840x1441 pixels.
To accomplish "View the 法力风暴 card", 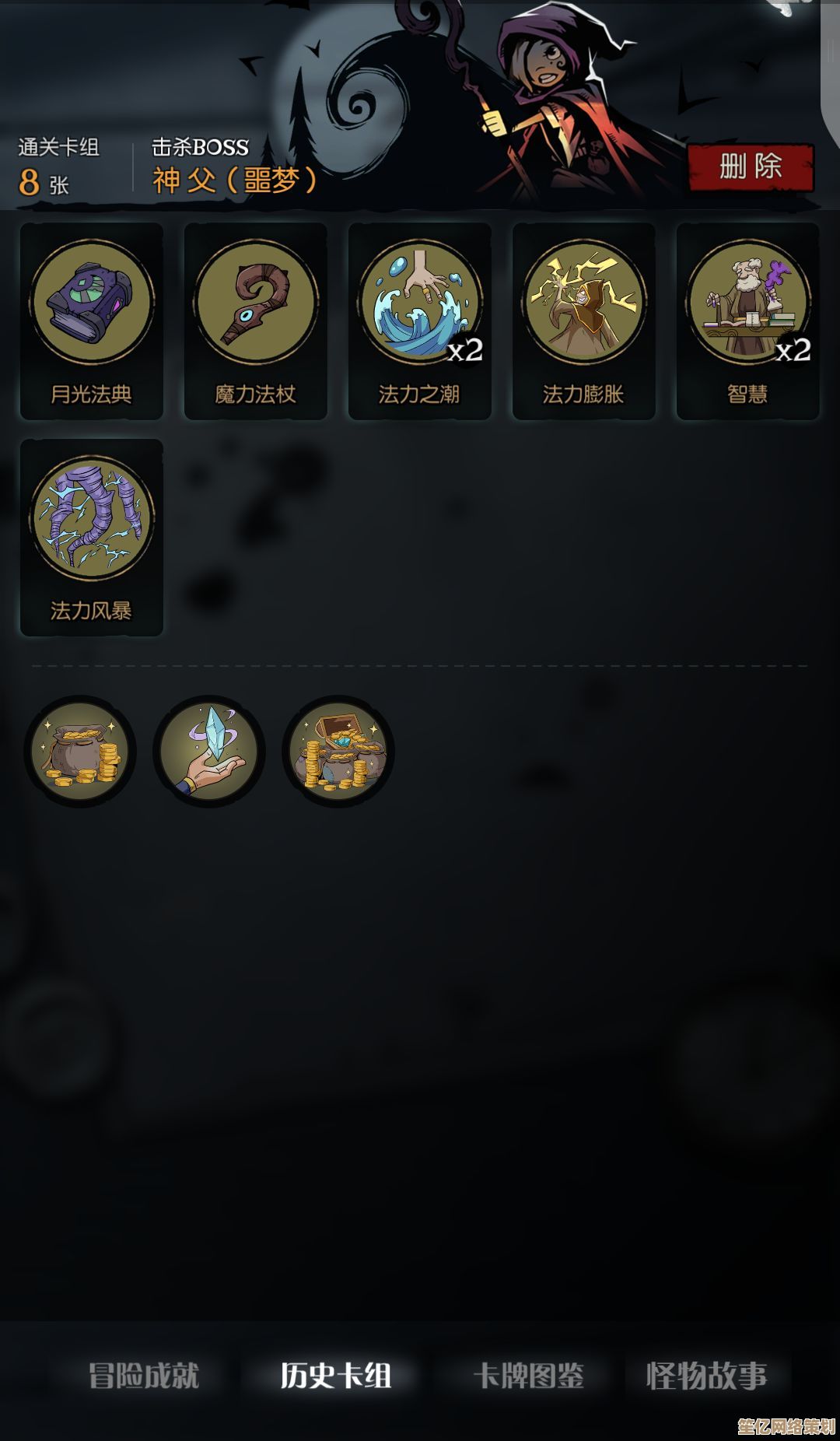I will tap(92, 537).
